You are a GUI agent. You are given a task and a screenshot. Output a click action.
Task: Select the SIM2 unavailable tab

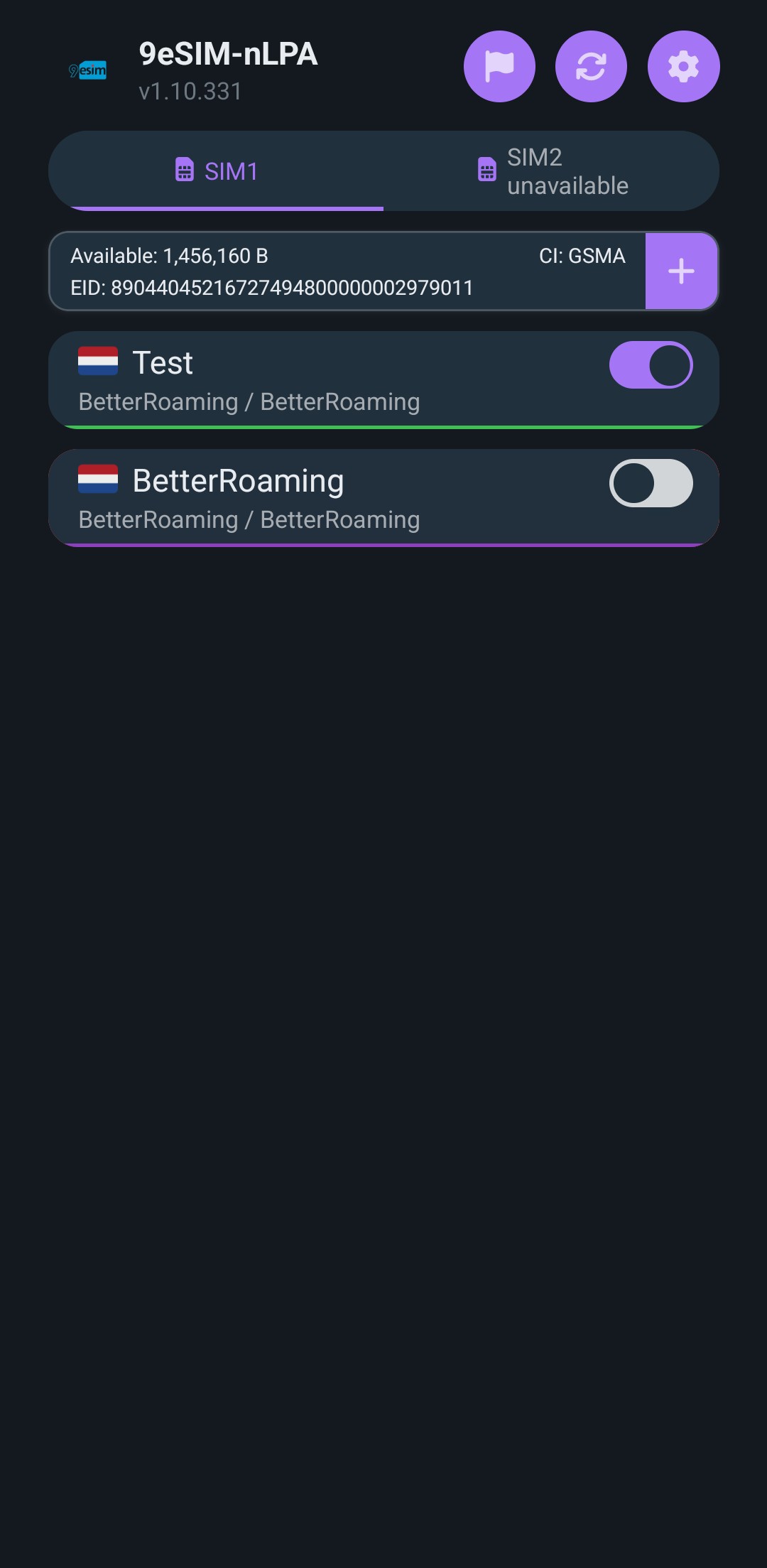(552, 171)
